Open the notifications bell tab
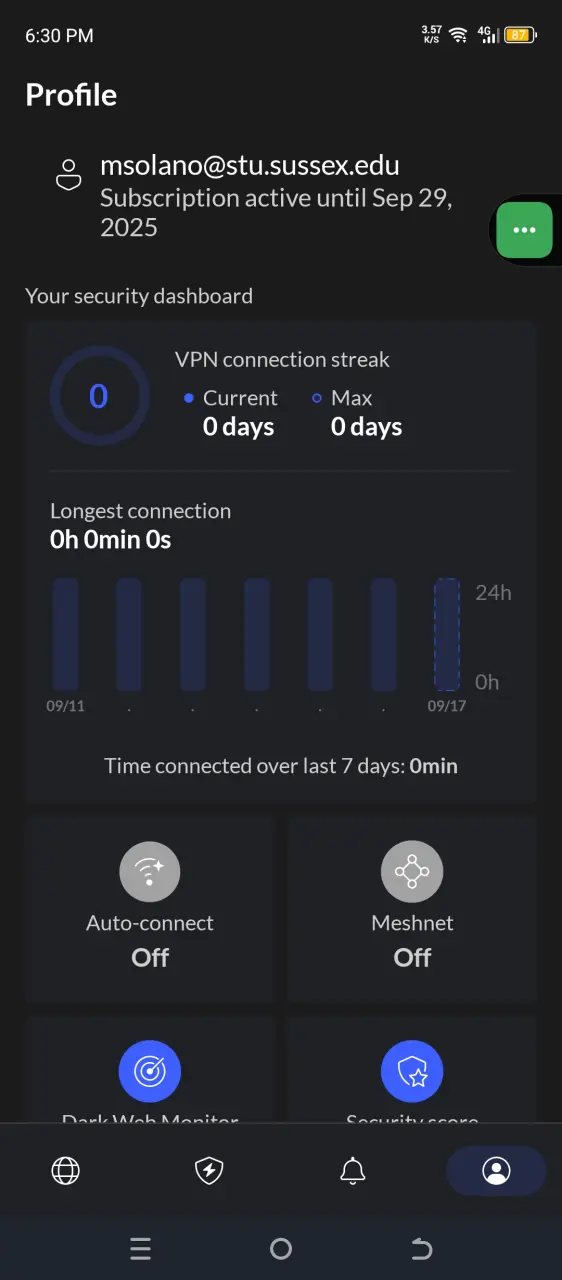The width and height of the screenshot is (562, 1280). (x=352, y=1171)
